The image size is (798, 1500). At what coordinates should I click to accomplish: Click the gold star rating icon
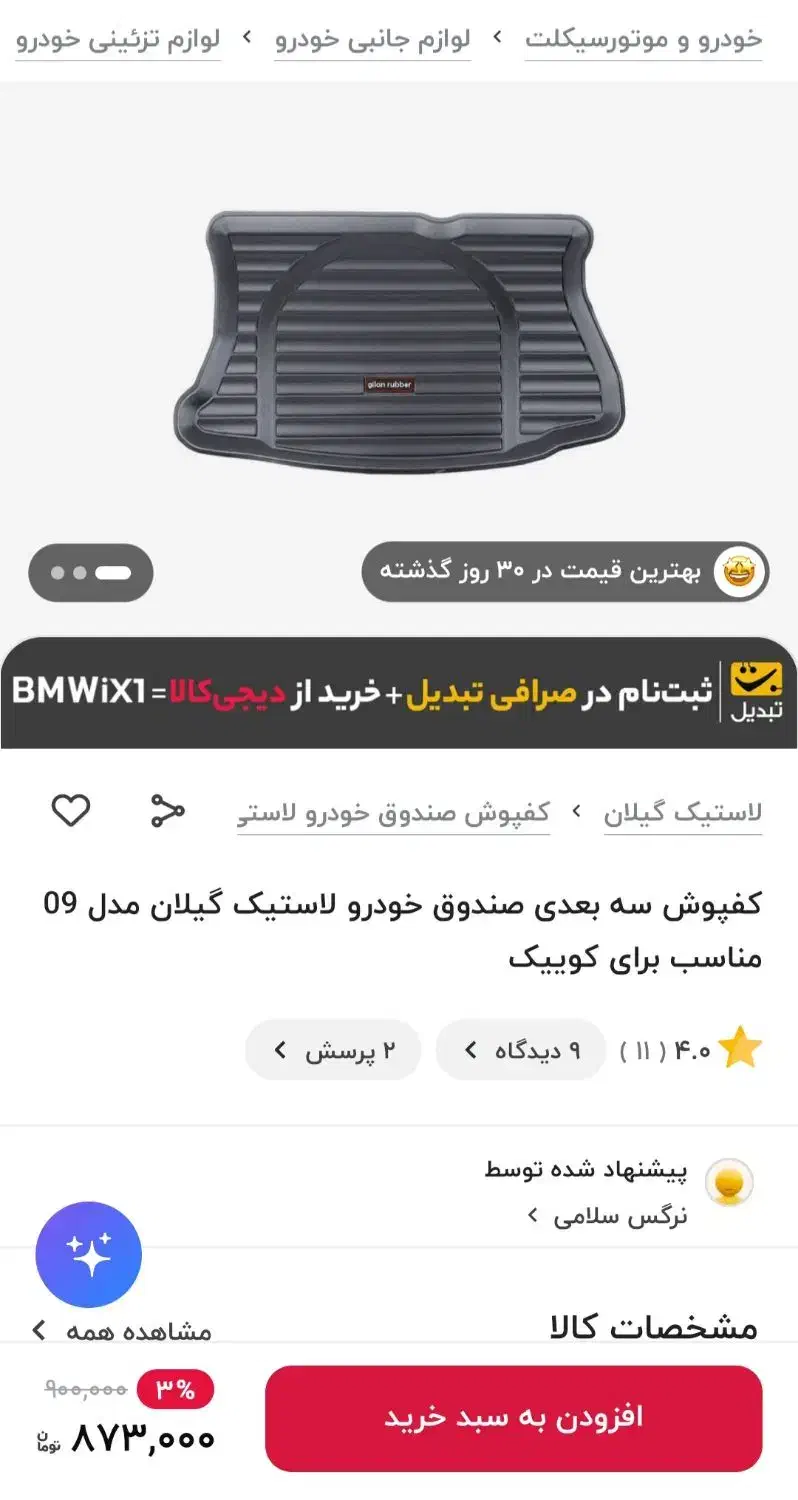coord(740,1048)
